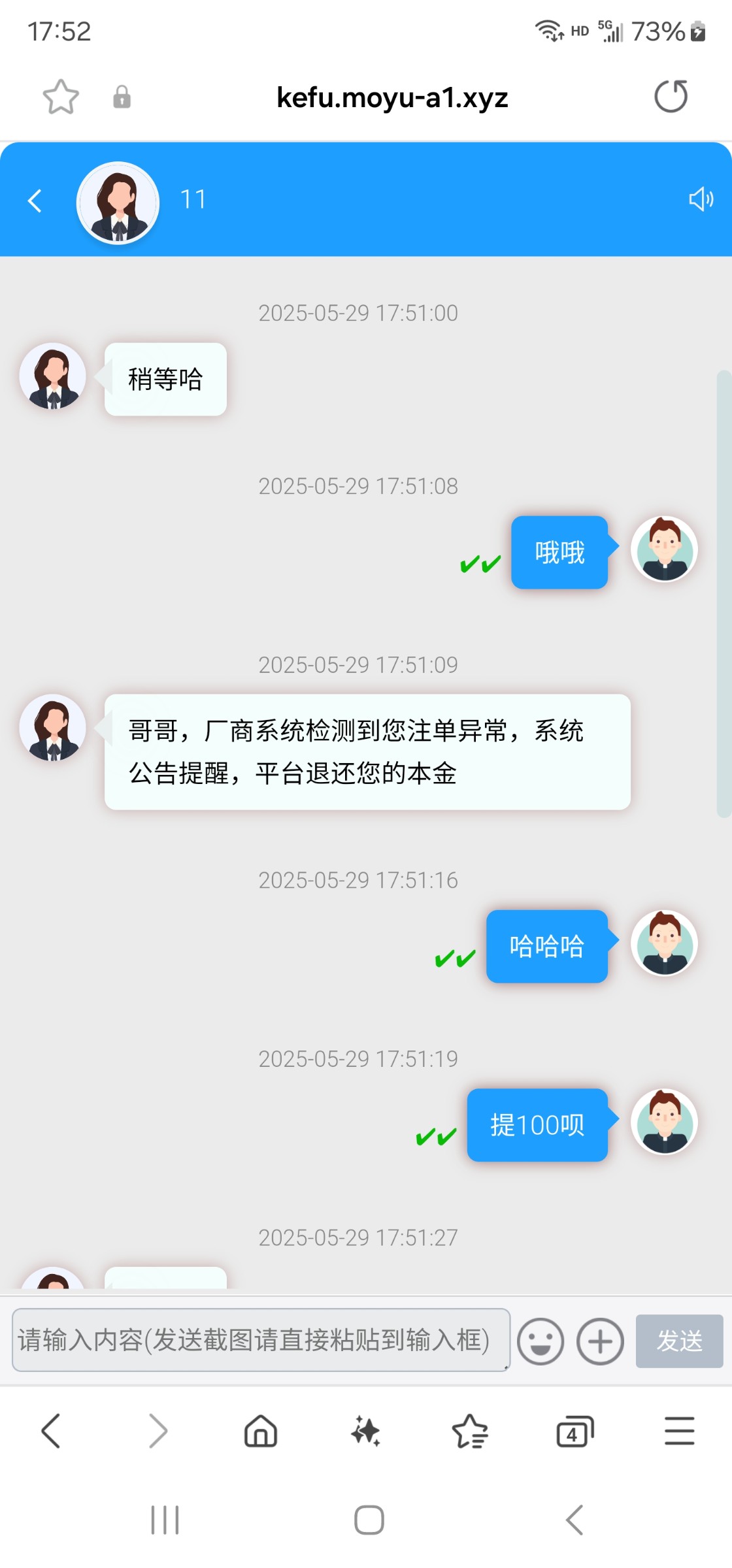
Task: Reload the page
Action: point(671,97)
